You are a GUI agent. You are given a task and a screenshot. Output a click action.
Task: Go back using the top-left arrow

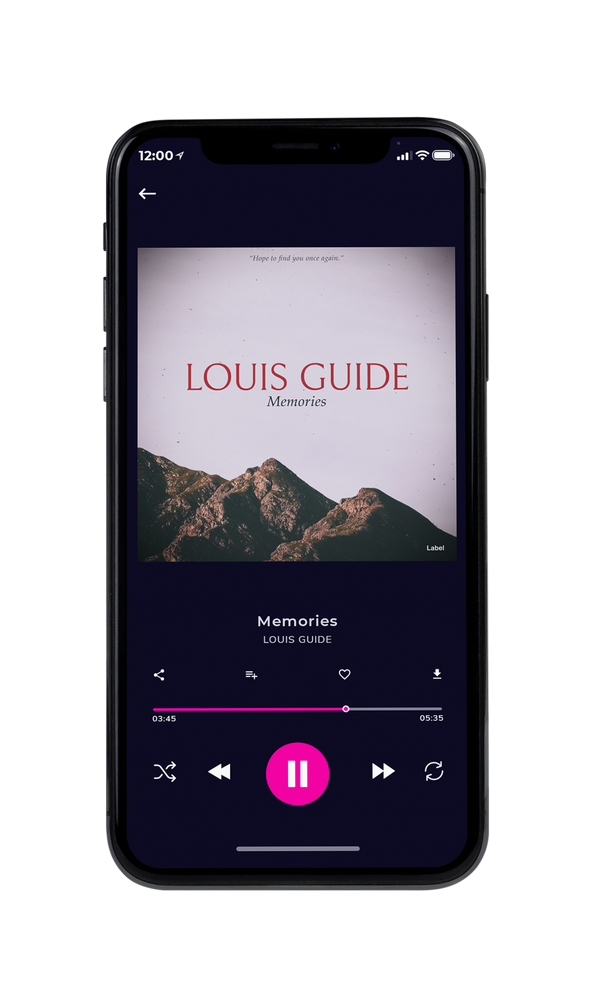tap(147, 193)
